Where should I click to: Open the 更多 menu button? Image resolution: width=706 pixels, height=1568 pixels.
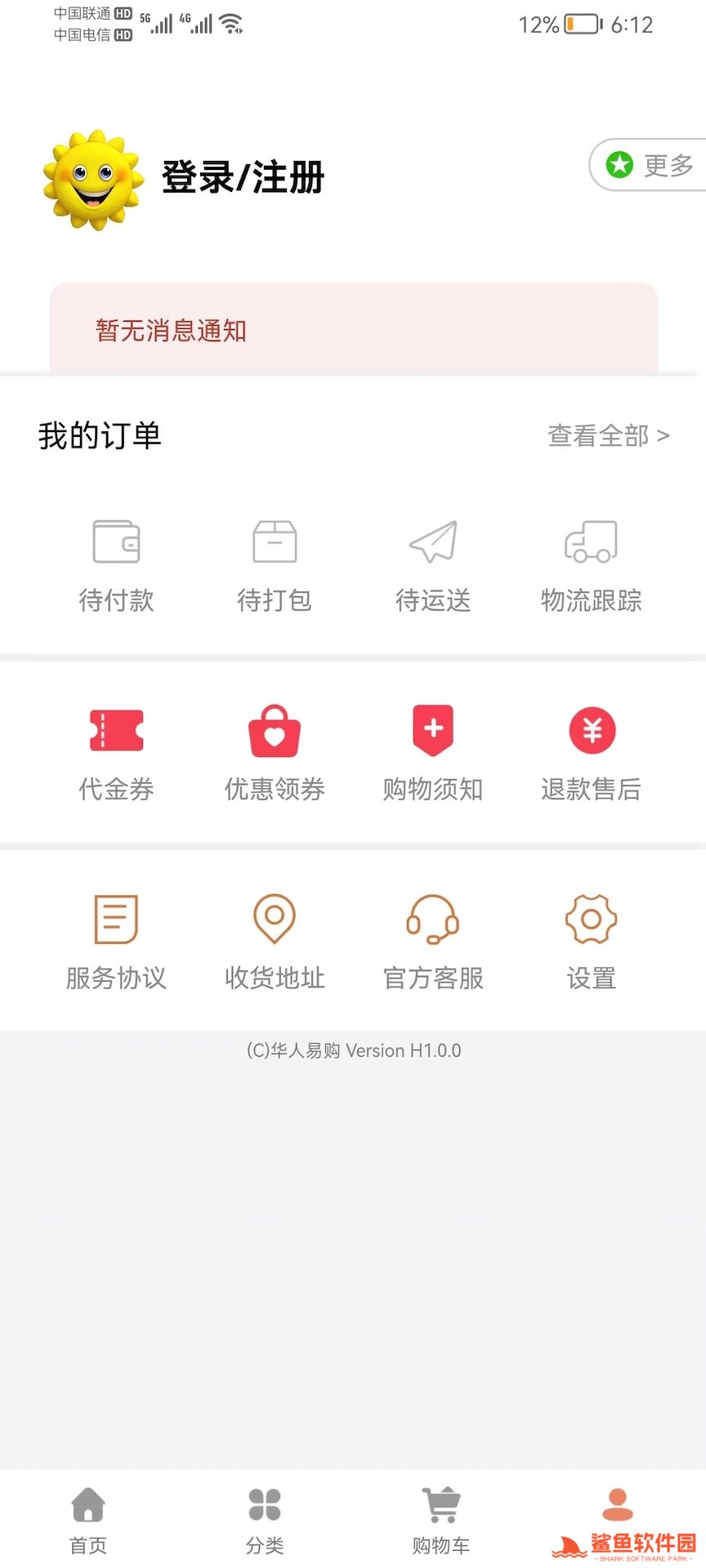pos(651,165)
